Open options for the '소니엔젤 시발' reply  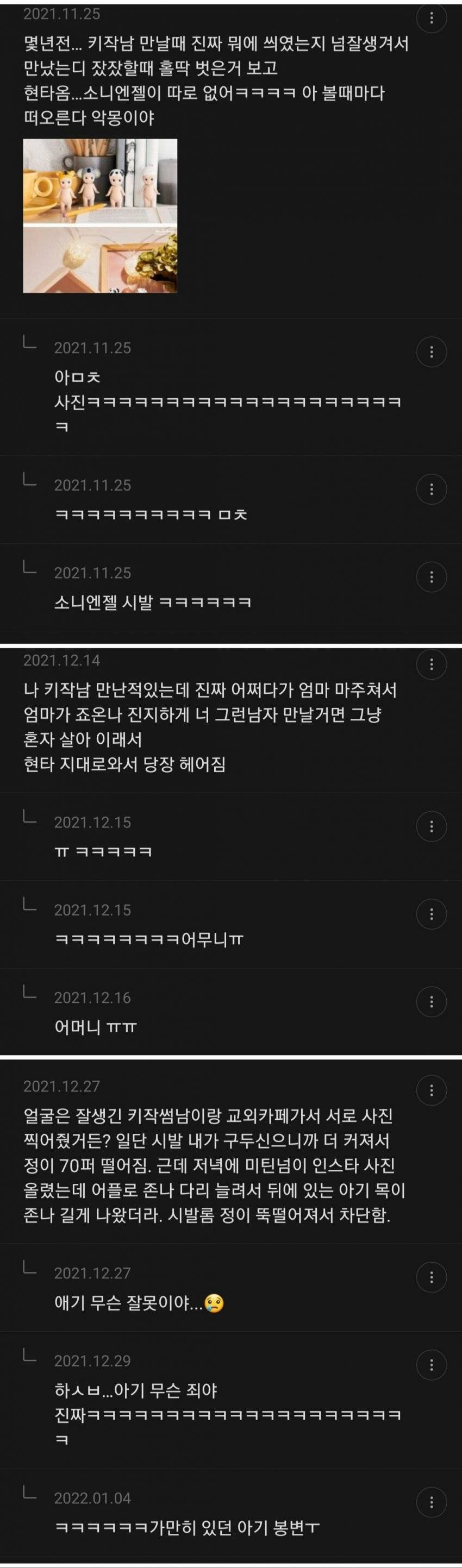(x=432, y=577)
